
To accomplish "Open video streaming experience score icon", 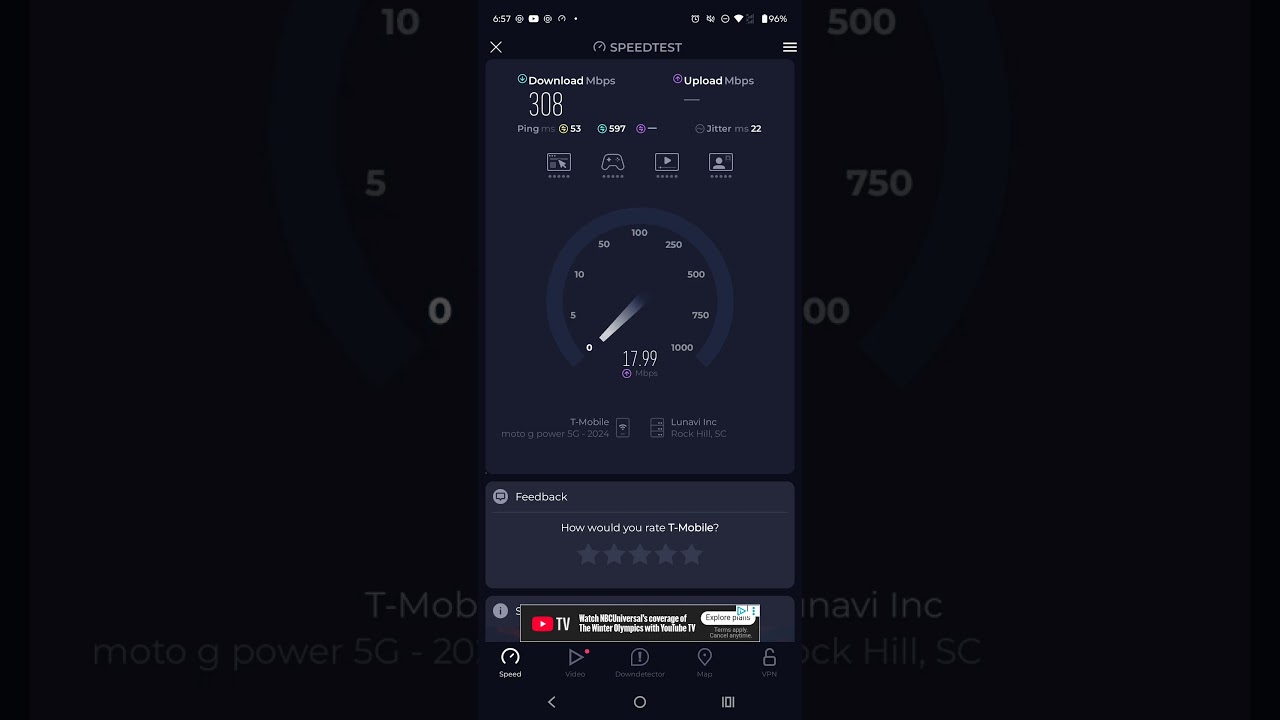I will (667, 162).
